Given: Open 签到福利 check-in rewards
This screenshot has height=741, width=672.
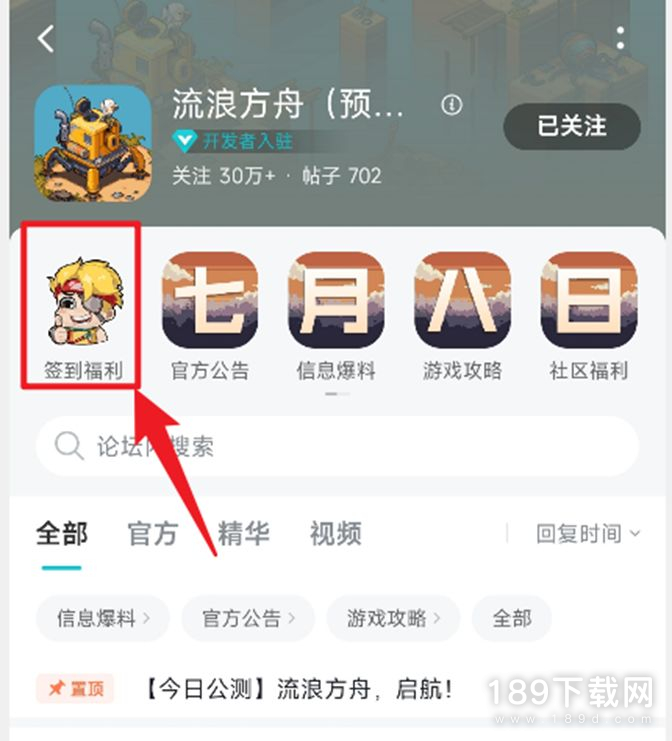Looking at the screenshot, I should [x=83, y=312].
